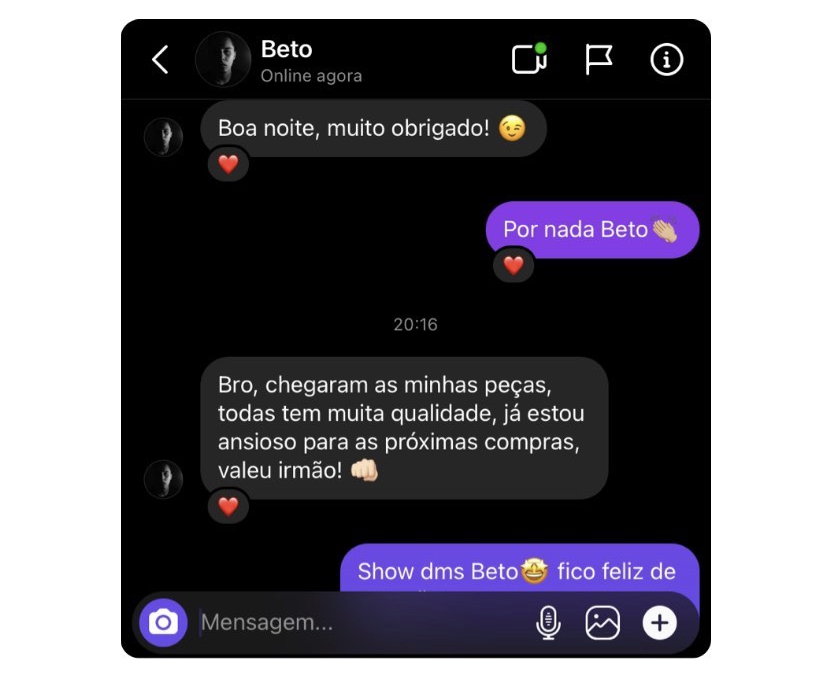This screenshot has width=828, height=696.
Task: Open the plus attachments menu
Action: (658, 623)
